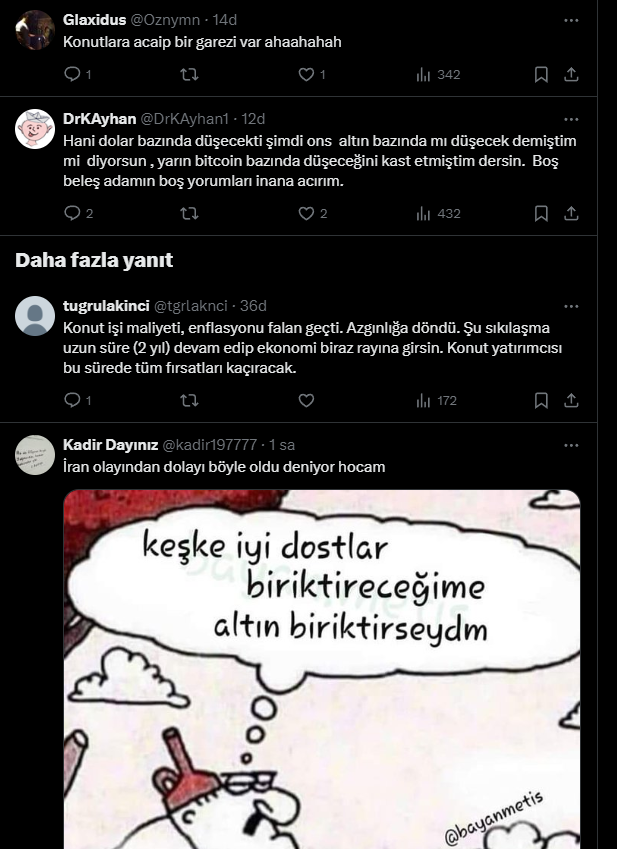
Task: Open the meme image in Kadir Dayınız's tweet
Action: tap(322, 668)
